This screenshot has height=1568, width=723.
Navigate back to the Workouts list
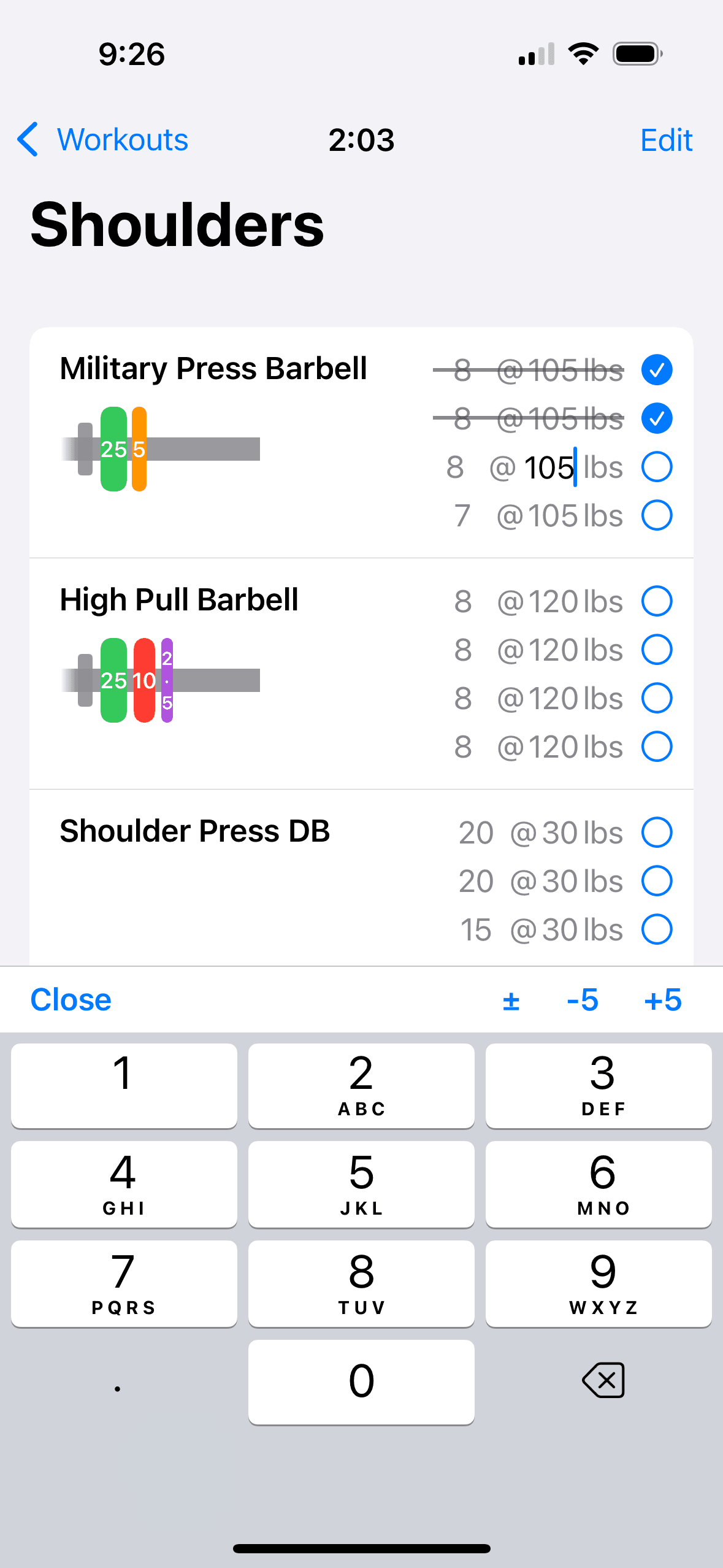(102, 140)
